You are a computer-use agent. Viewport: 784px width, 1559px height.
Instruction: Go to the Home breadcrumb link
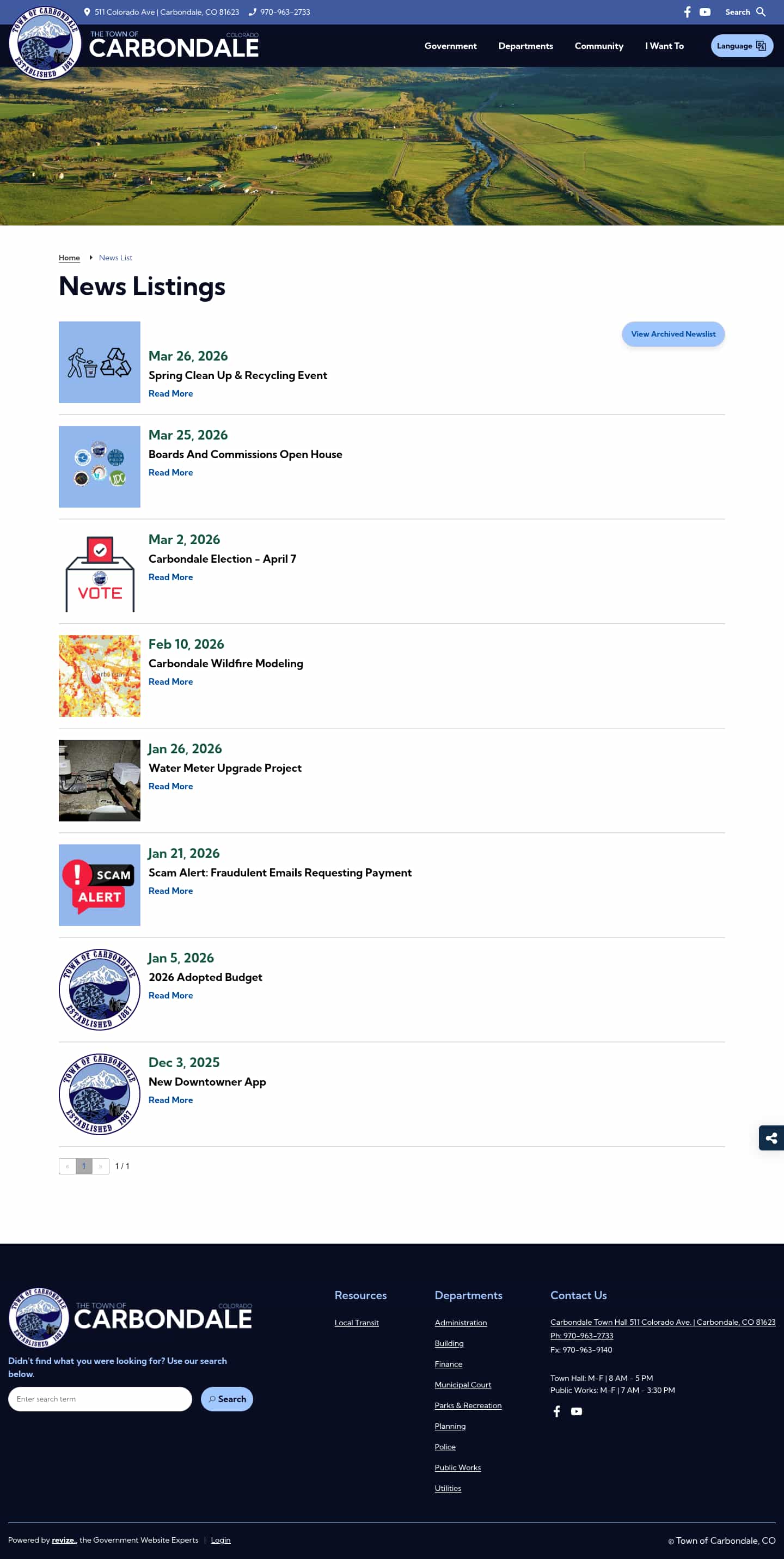click(69, 258)
